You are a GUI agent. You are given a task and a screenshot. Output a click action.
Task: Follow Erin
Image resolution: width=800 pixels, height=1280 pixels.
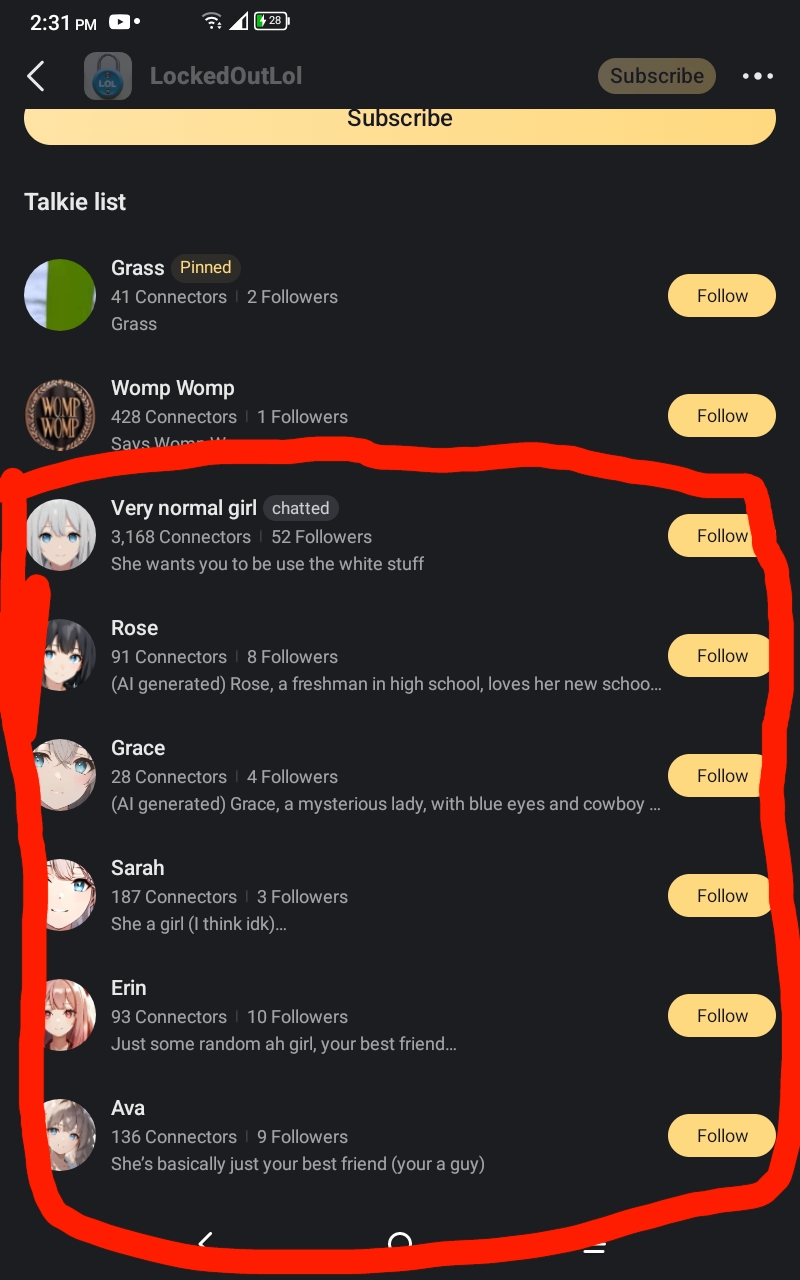(x=721, y=1016)
